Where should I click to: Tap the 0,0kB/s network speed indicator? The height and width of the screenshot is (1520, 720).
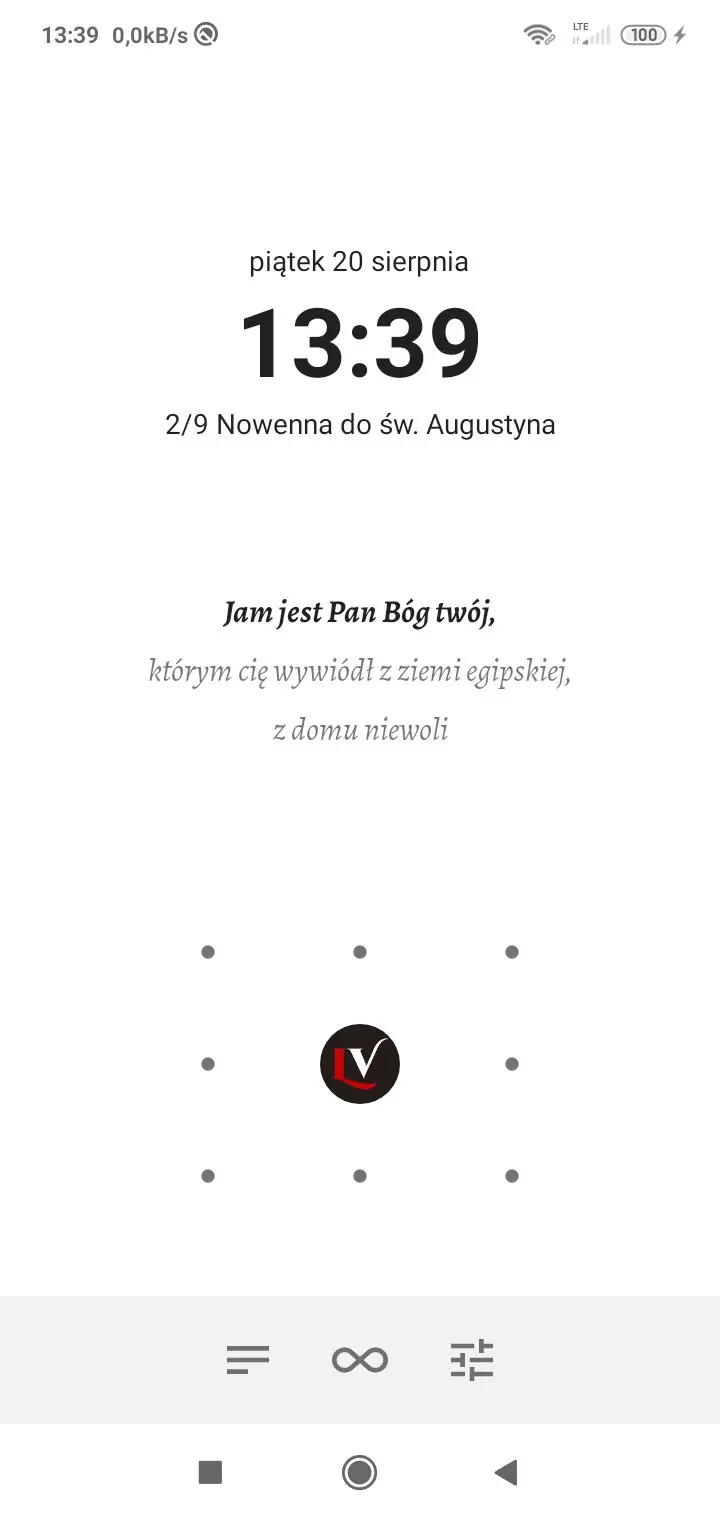coord(146,34)
